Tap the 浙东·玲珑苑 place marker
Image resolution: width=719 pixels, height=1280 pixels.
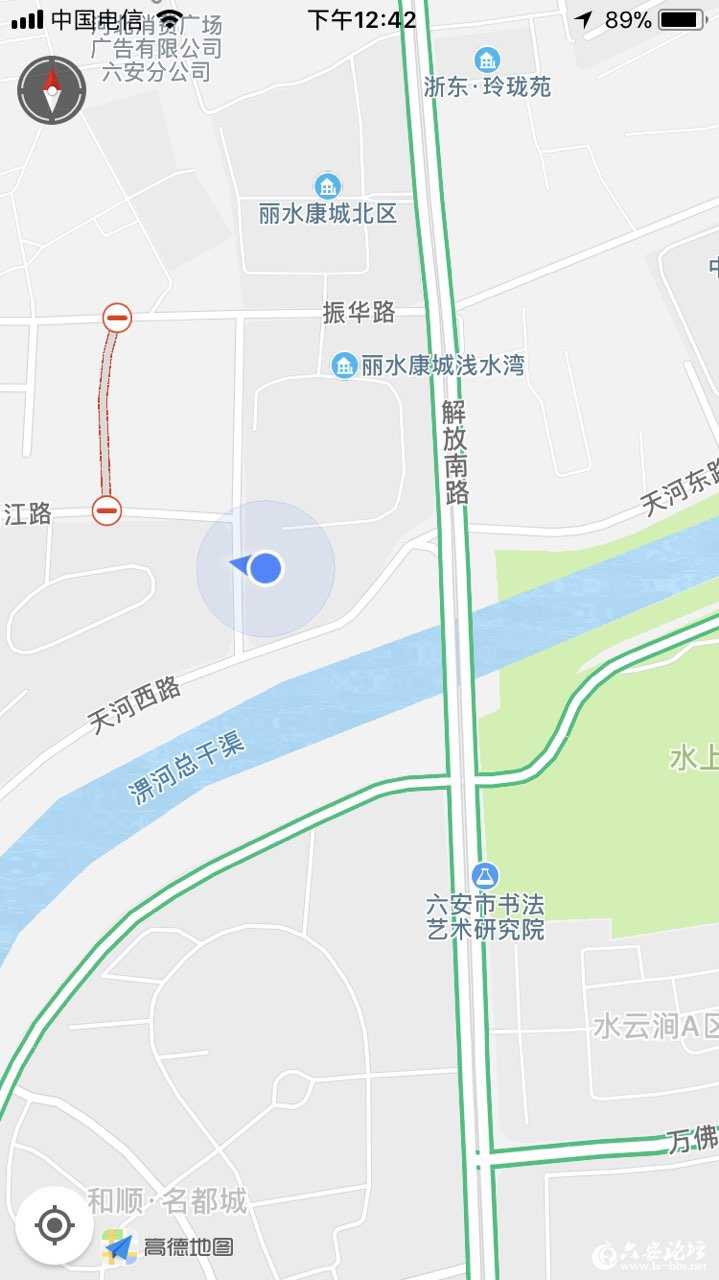tap(487, 60)
